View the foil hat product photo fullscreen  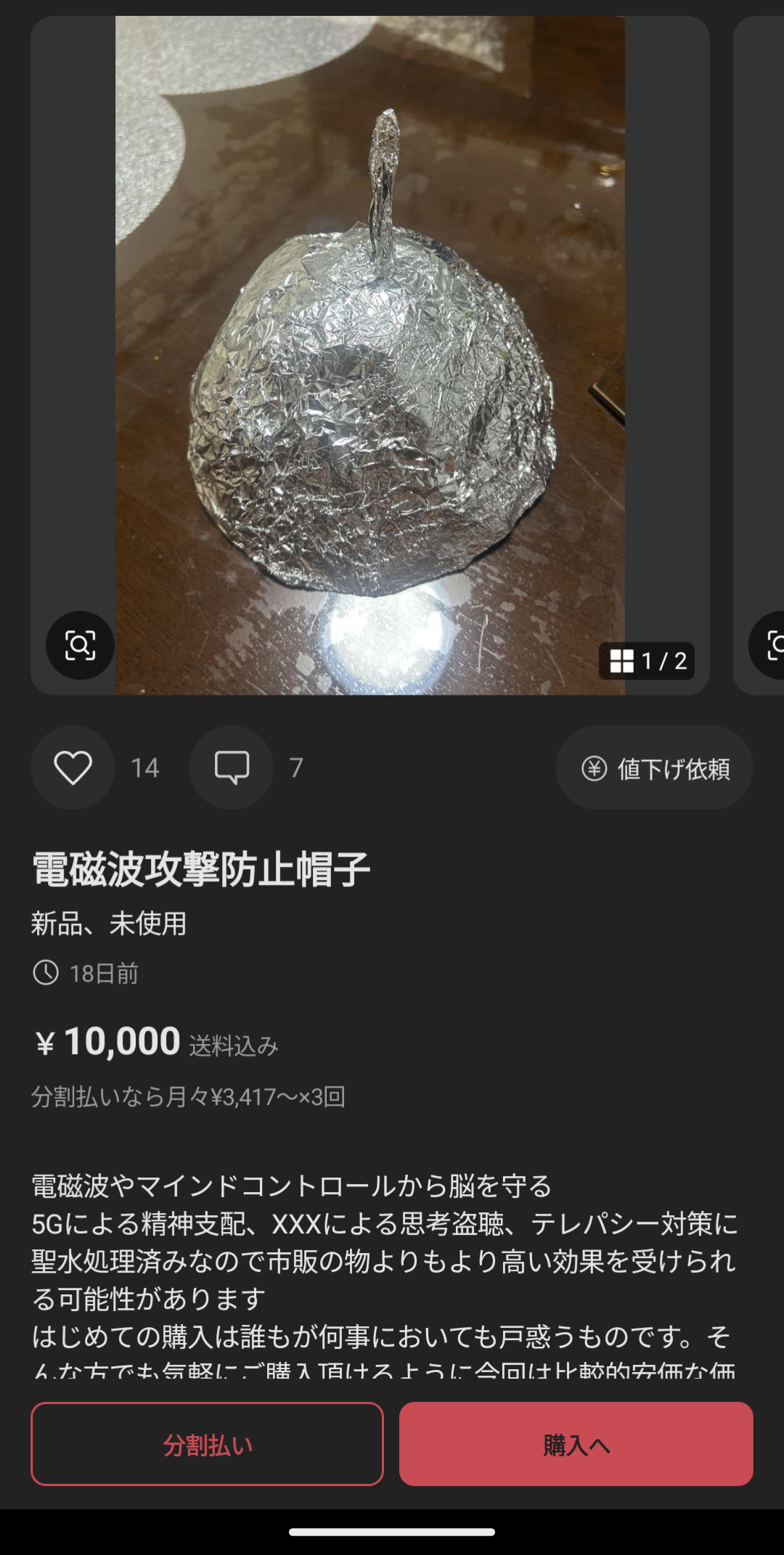pos(370,356)
